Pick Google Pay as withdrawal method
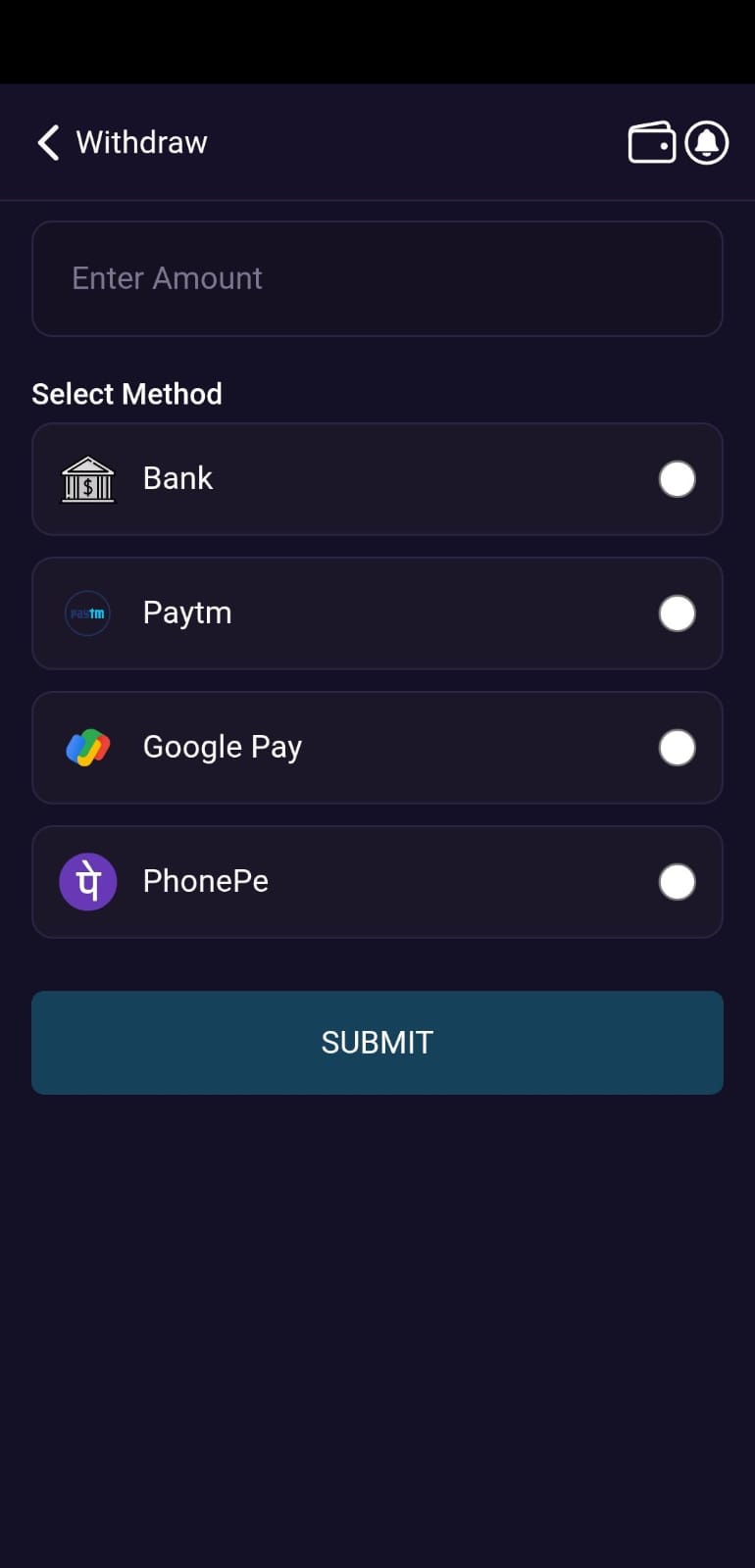Screen dimensions: 755x1568 click(677, 748)
